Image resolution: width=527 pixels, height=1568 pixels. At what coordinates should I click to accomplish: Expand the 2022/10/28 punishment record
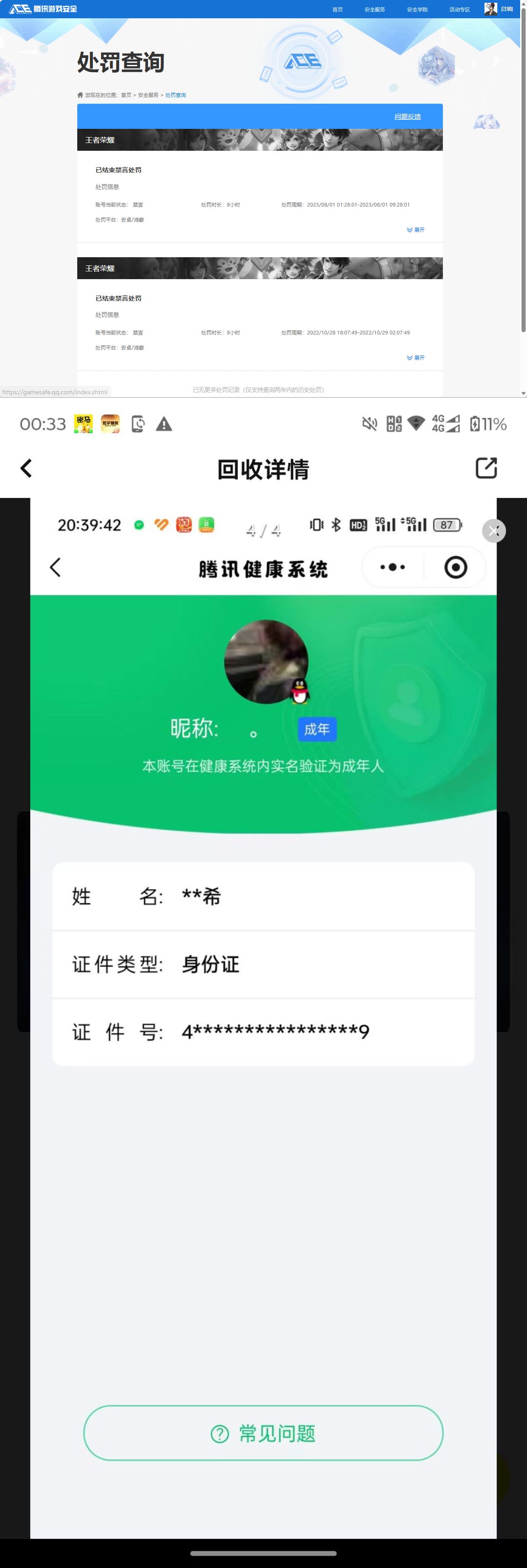(x=415, y=358)
